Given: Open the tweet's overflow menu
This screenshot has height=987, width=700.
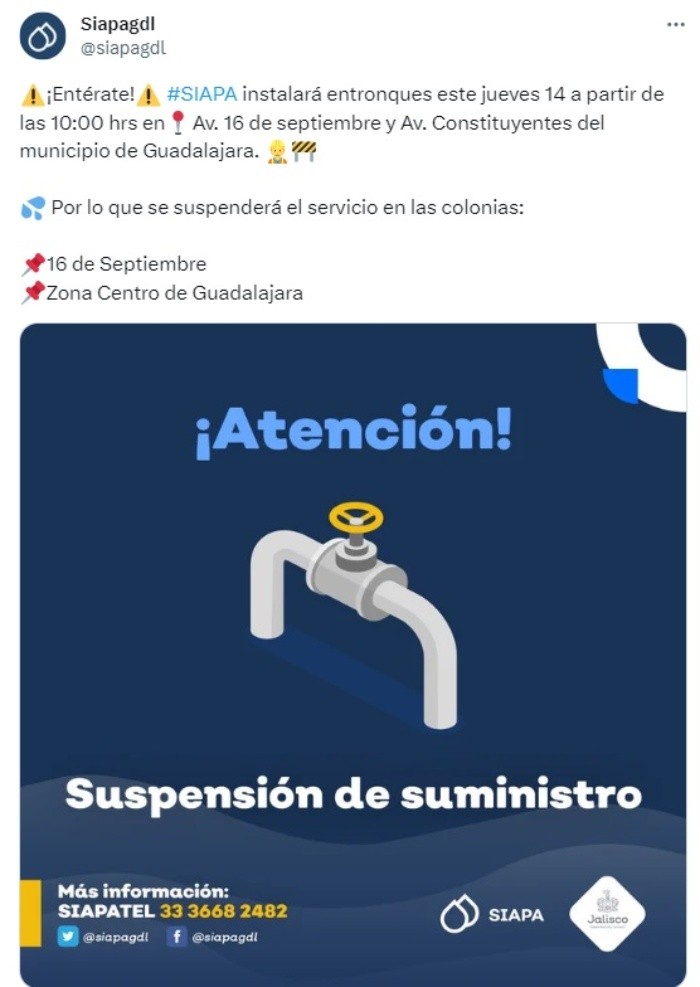Looking at the screenshot, I should click(676, 25).
